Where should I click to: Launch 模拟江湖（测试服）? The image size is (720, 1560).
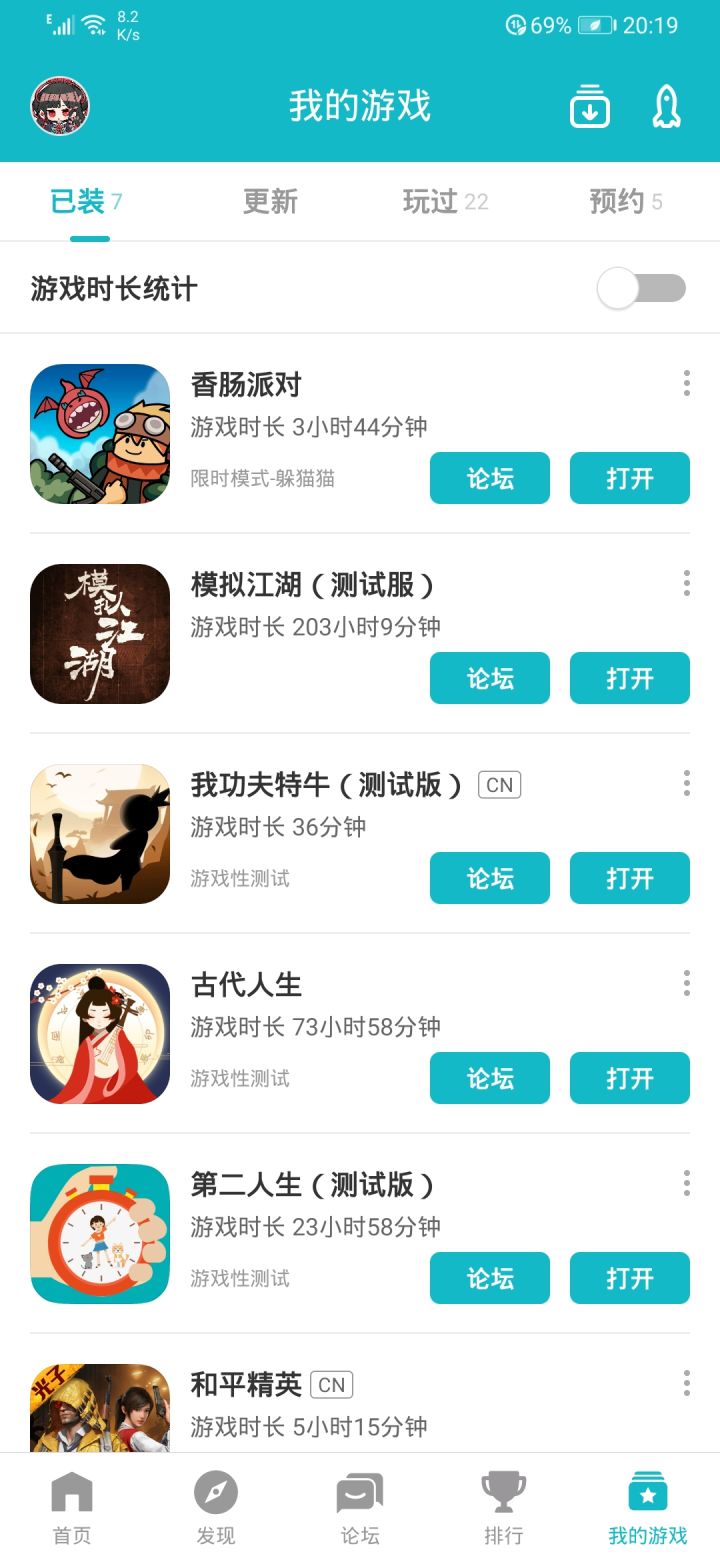629,678
